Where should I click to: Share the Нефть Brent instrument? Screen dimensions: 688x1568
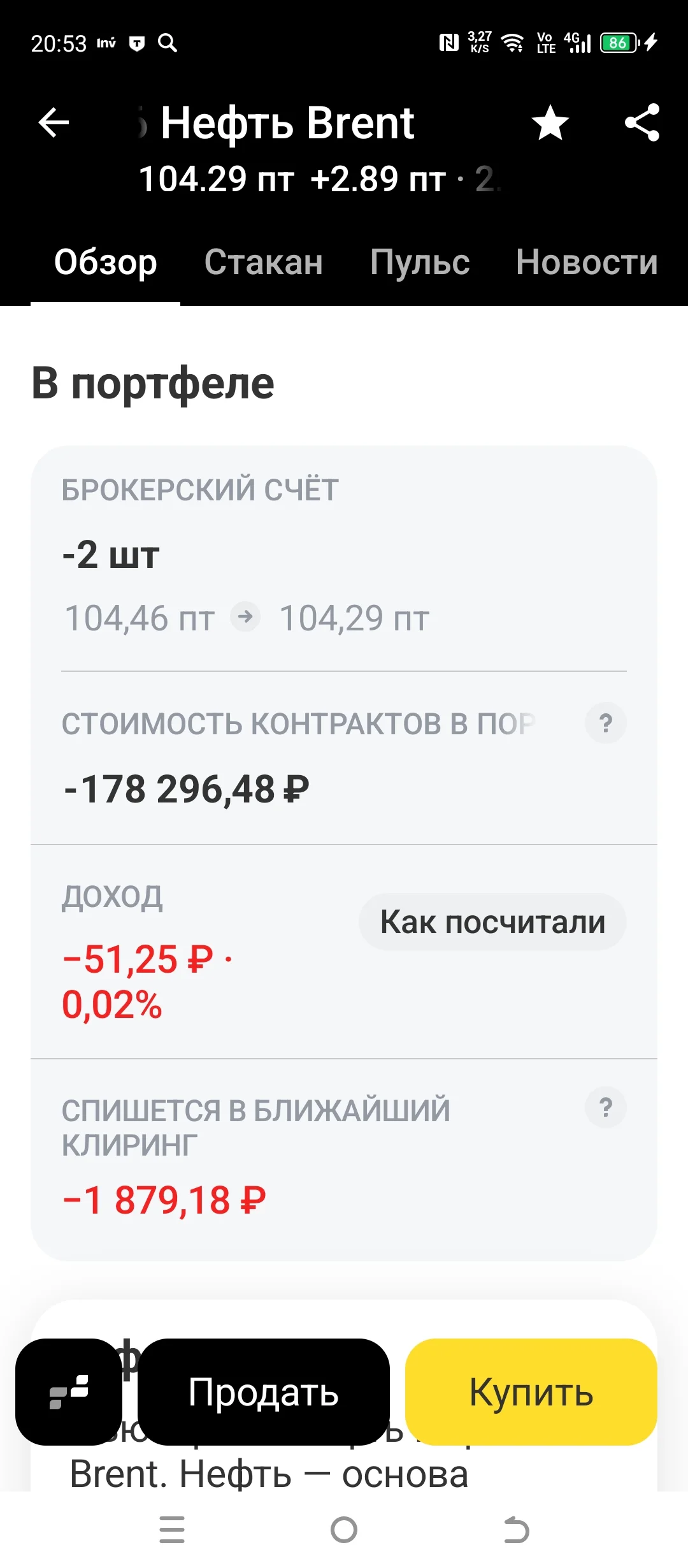click(x=642, y=122)
